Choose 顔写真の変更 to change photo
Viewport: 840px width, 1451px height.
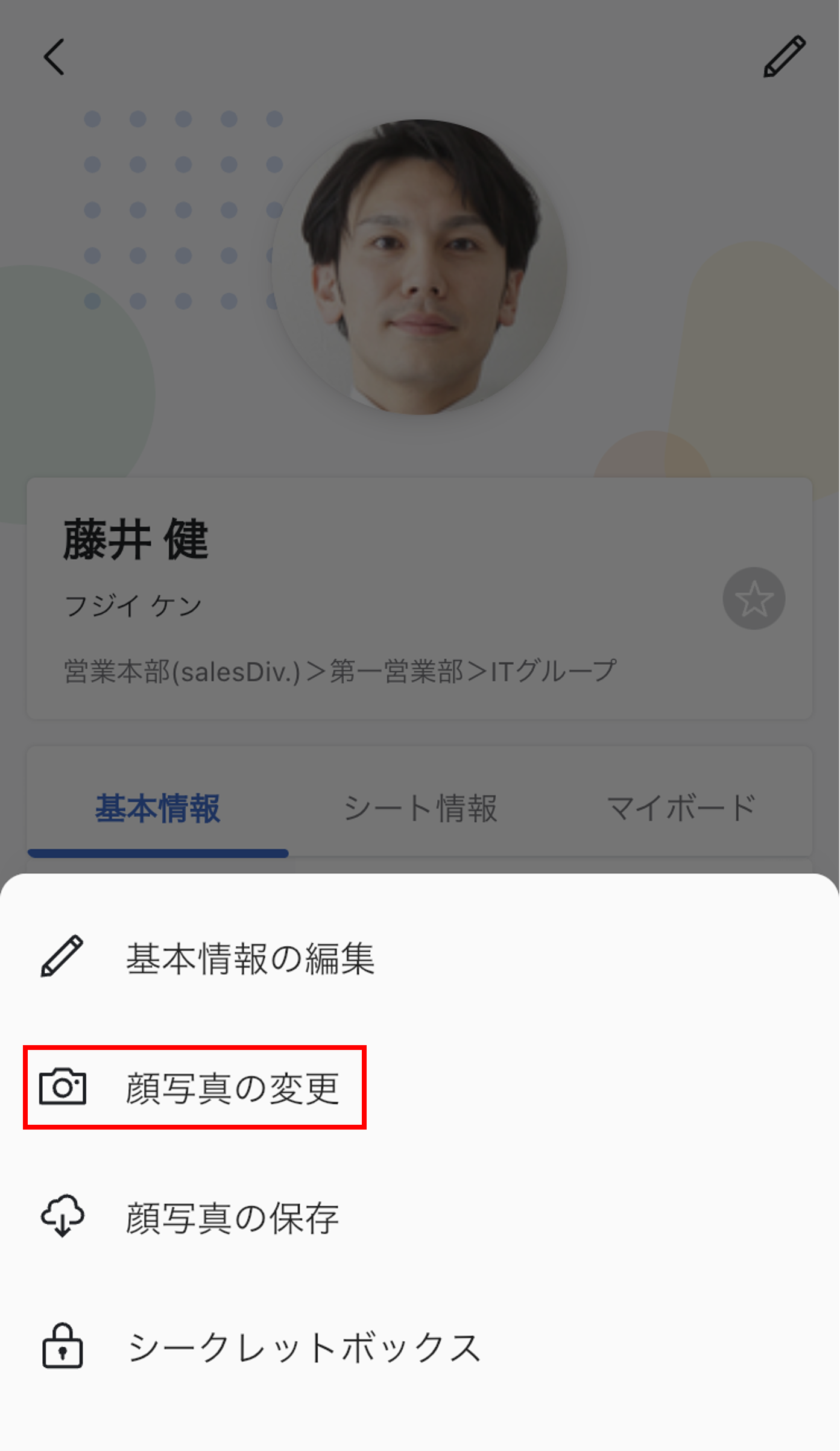[232, 1089]
